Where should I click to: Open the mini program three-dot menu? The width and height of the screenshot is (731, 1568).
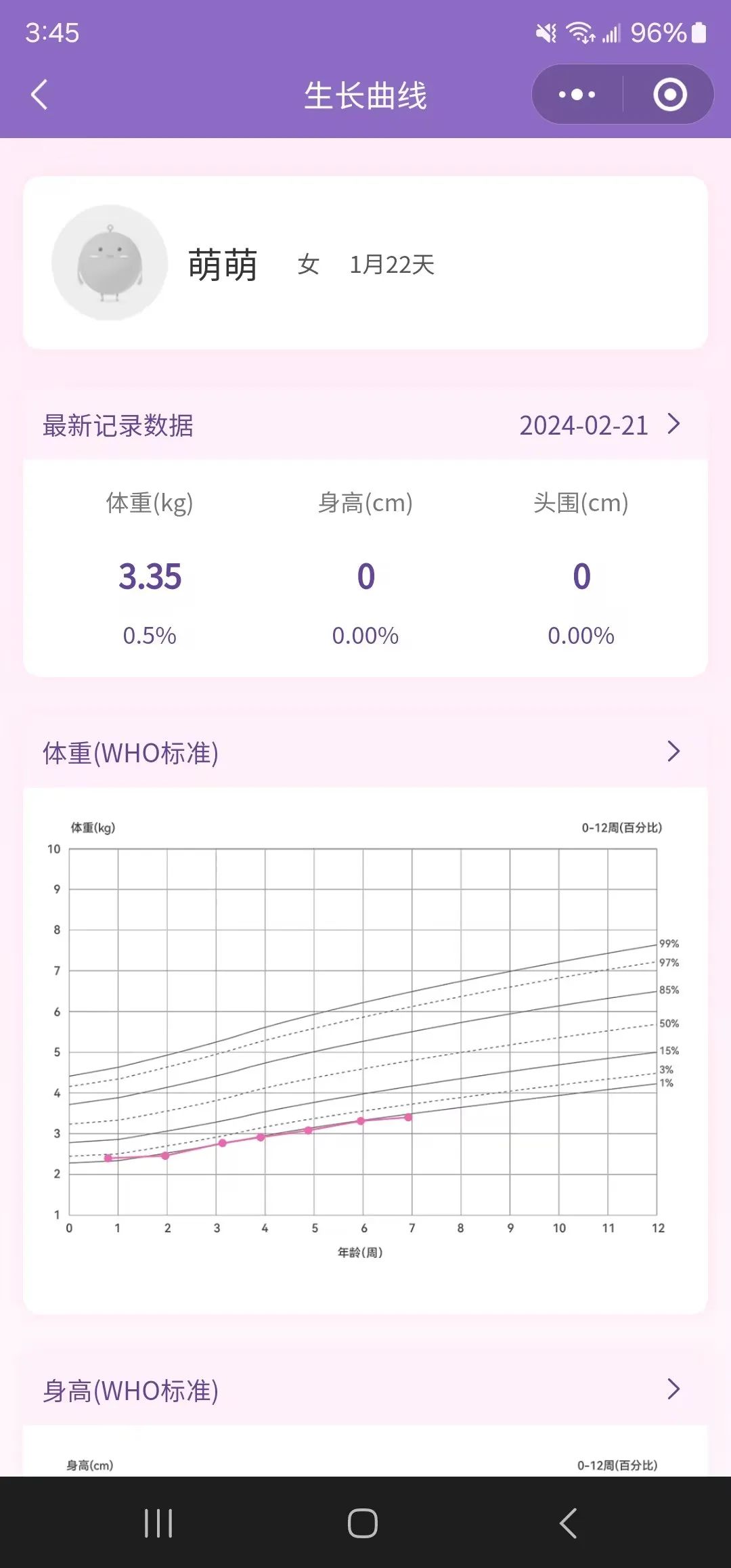coord(577,95)
